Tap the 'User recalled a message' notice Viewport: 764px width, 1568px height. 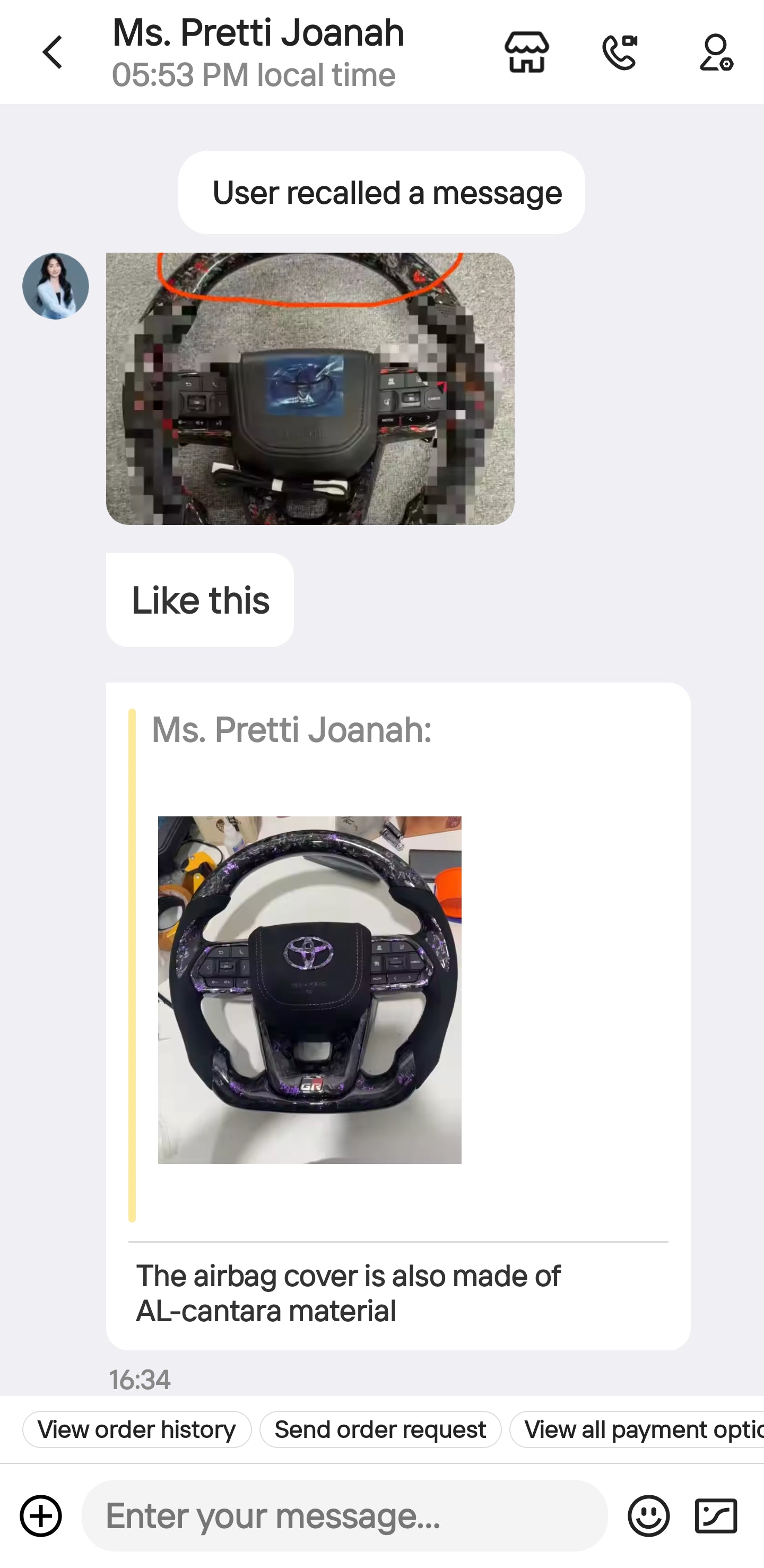point(381,192)
